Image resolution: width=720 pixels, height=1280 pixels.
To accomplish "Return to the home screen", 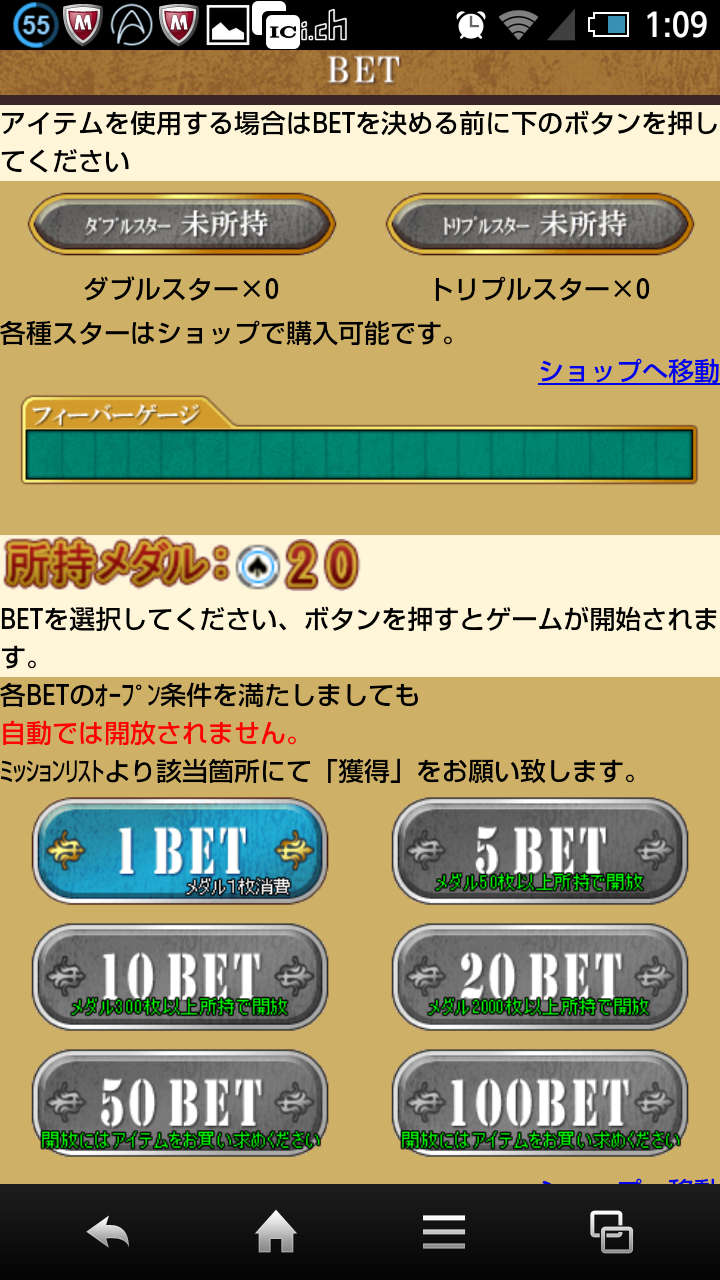I will [x=276, y=1232].
